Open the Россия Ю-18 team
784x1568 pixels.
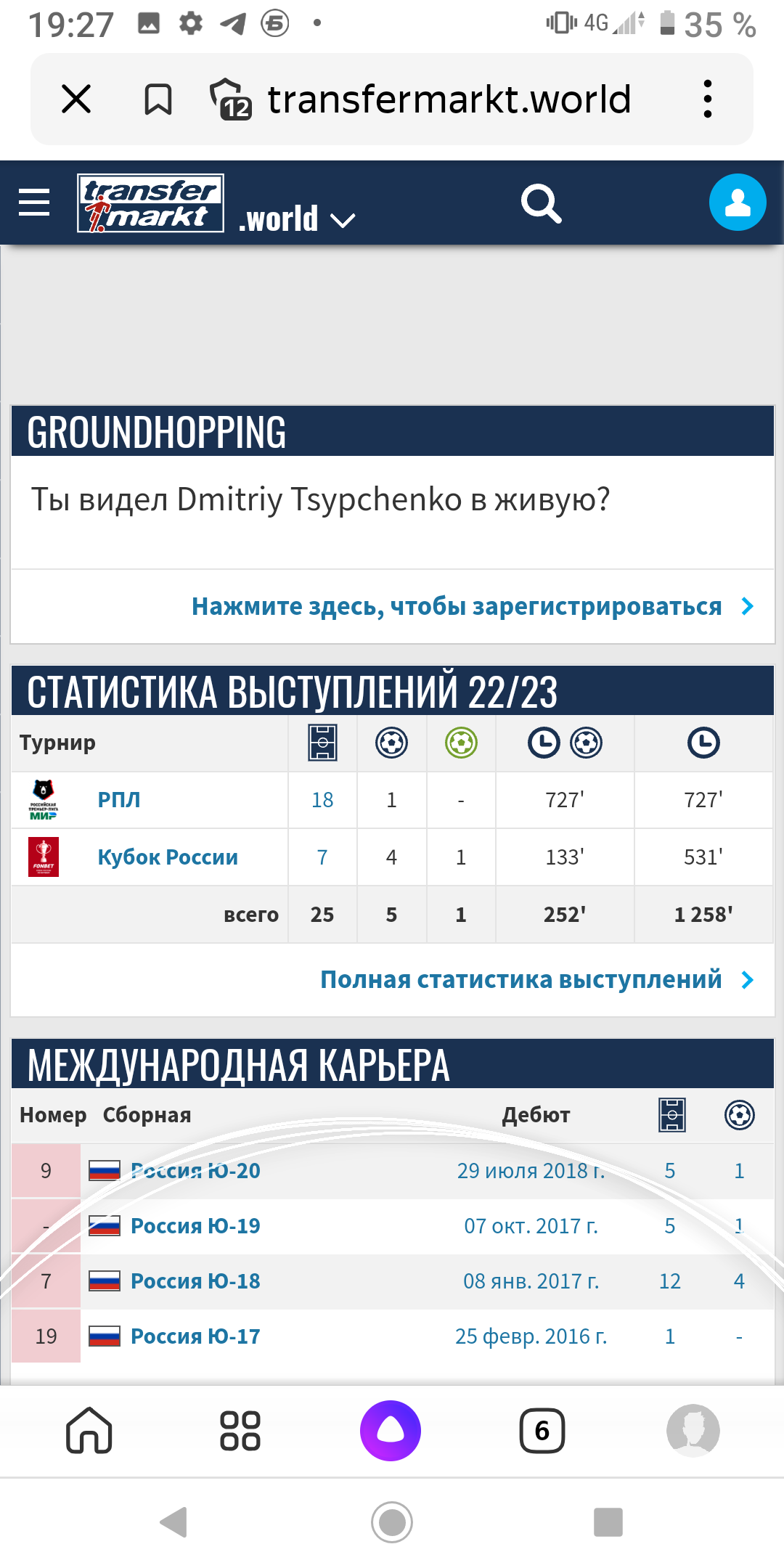195,1281
